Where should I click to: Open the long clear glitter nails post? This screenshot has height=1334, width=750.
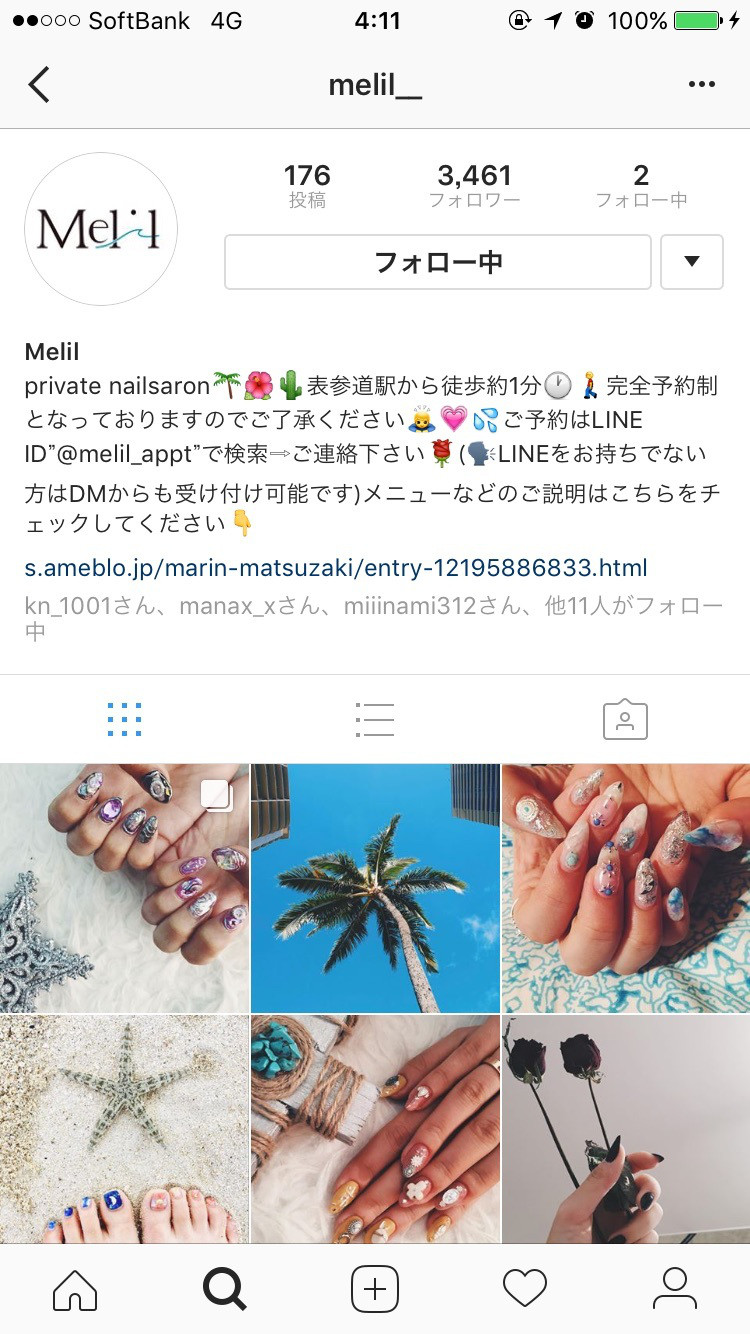(626, 888)
